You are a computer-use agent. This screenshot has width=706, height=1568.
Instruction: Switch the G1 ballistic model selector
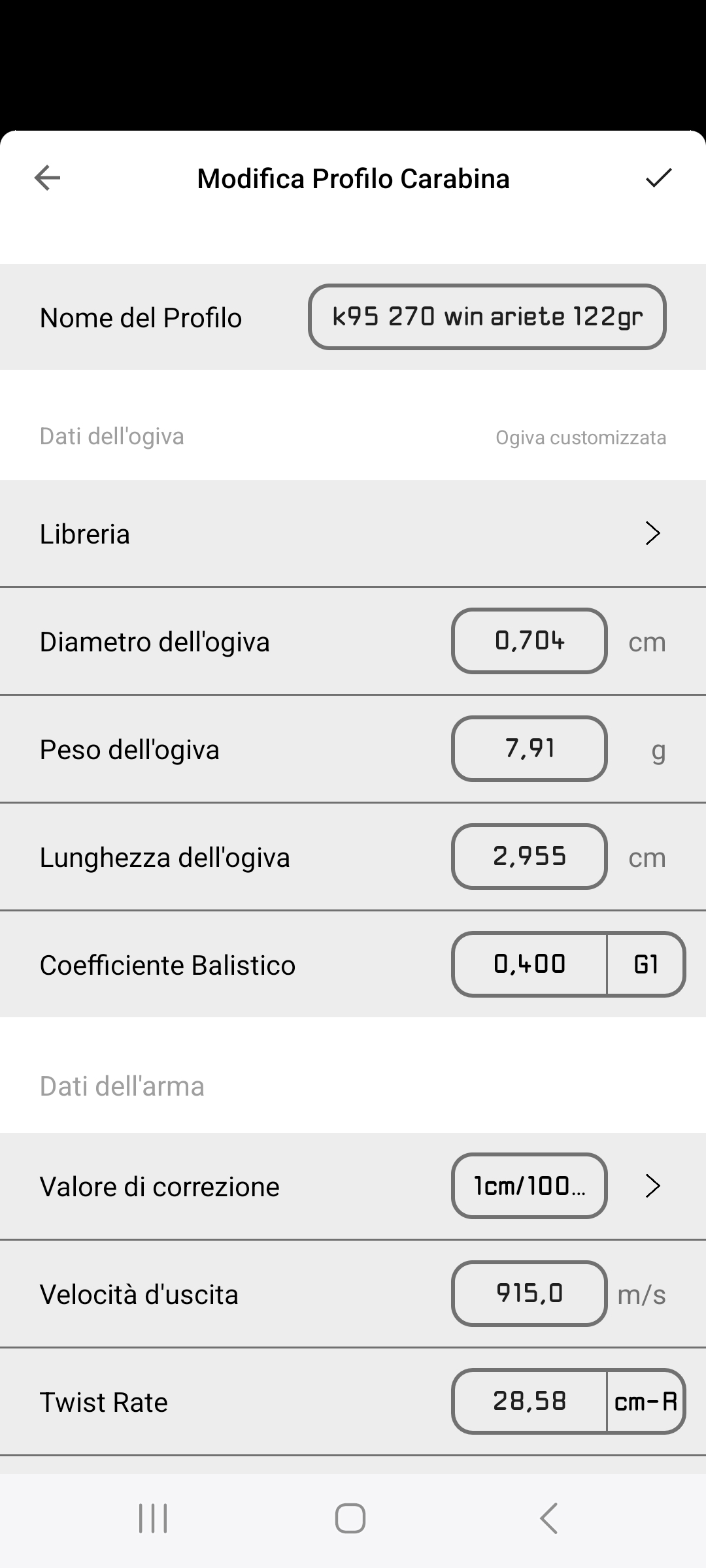point(646,964)
